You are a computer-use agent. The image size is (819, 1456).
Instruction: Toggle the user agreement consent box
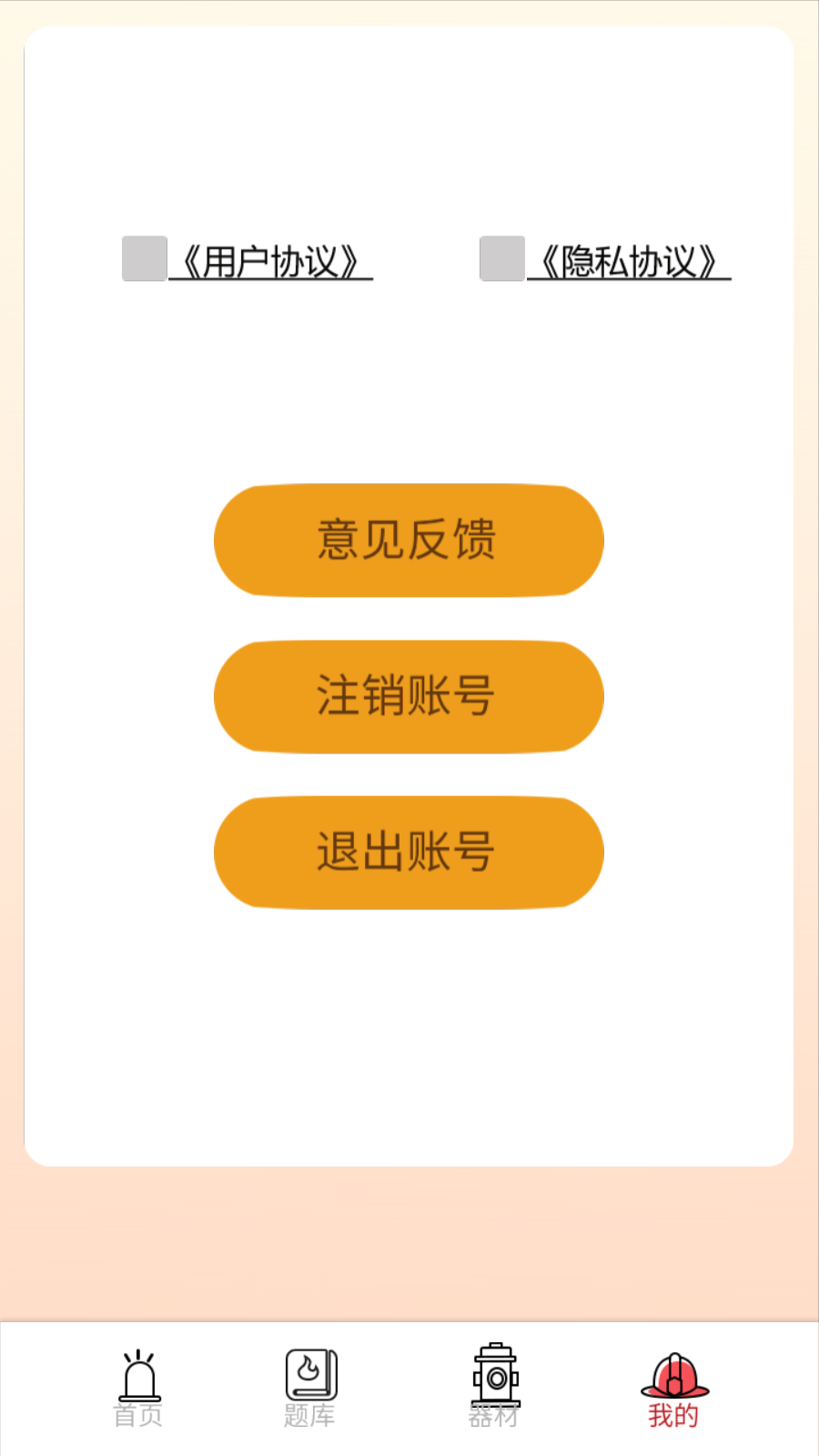point(143,258)
